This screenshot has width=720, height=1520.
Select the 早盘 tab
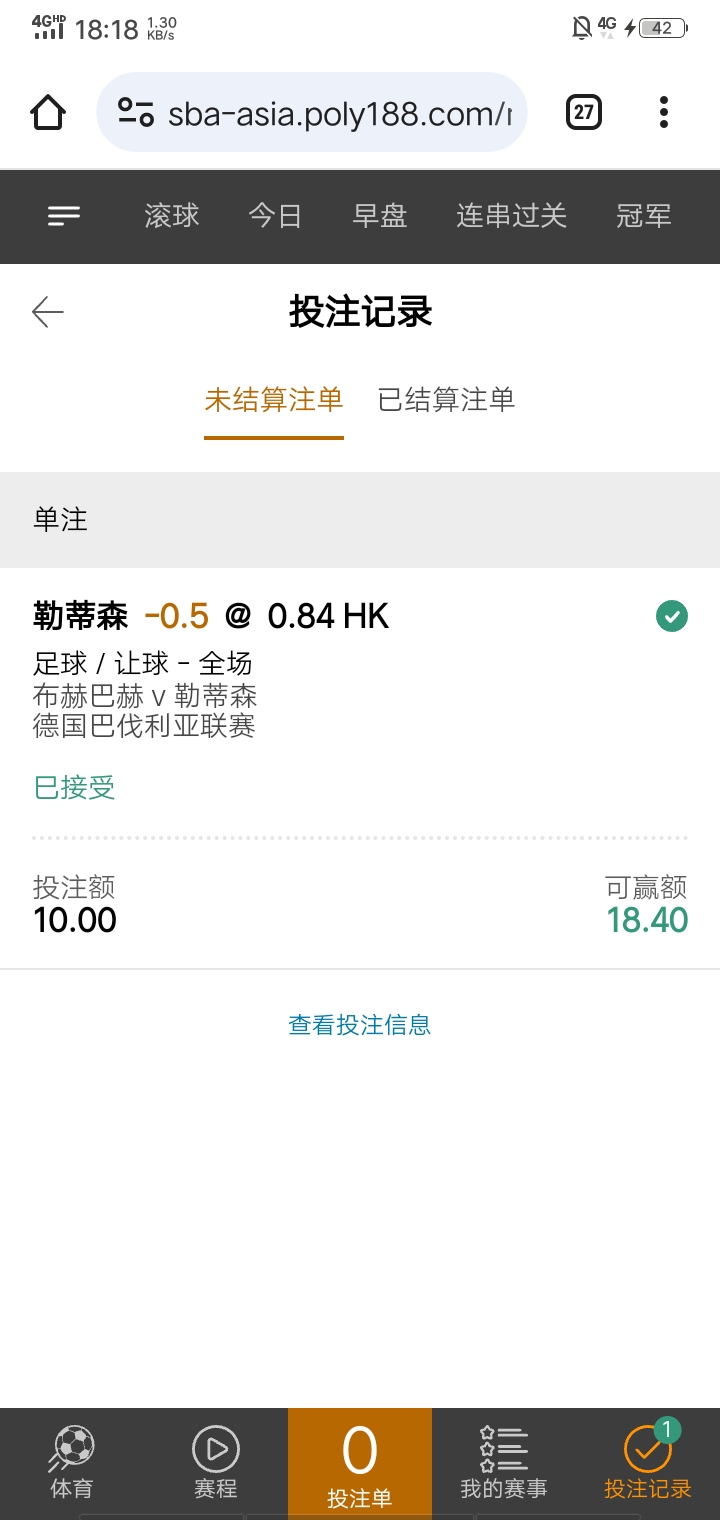[380, 216]
